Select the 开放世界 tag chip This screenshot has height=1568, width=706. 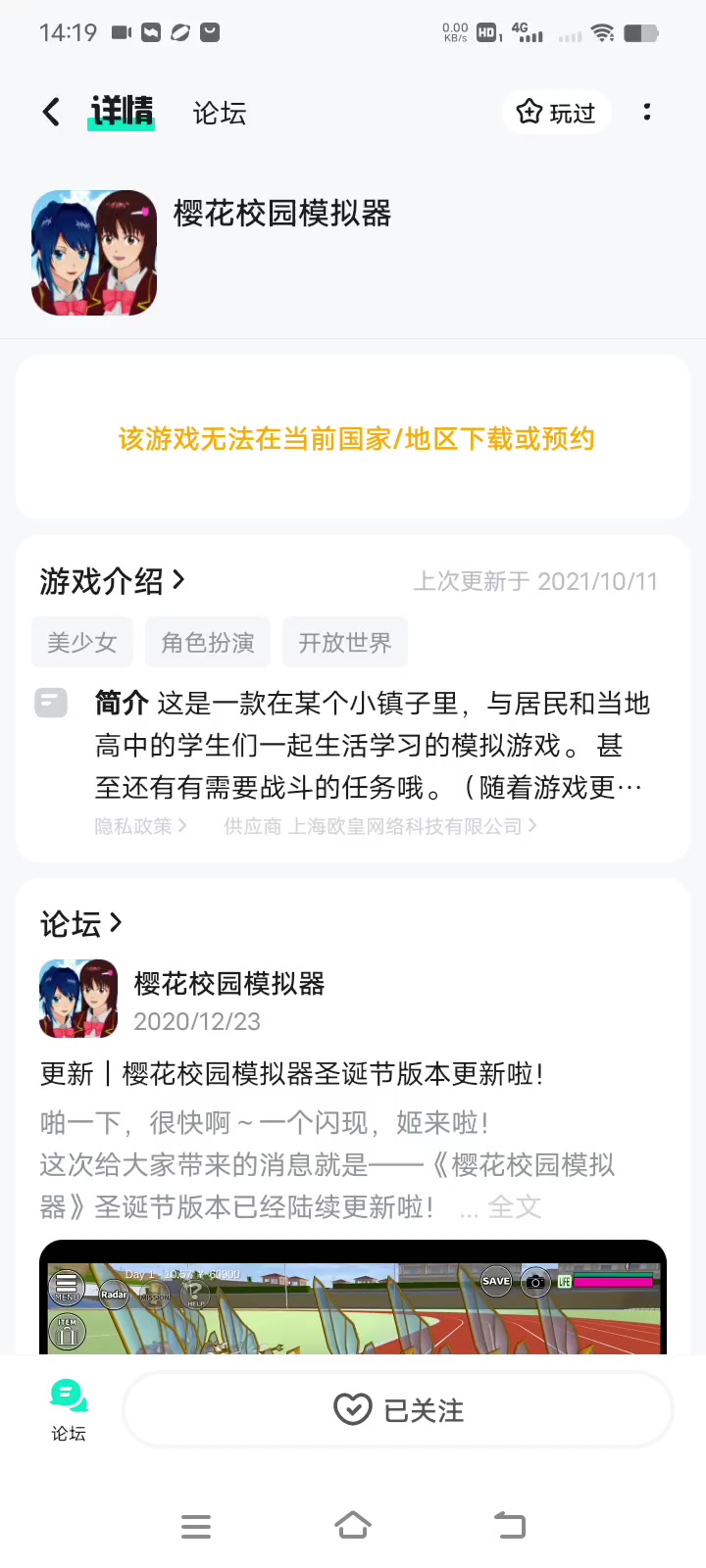pyautogui.click(x=345, y=643)
